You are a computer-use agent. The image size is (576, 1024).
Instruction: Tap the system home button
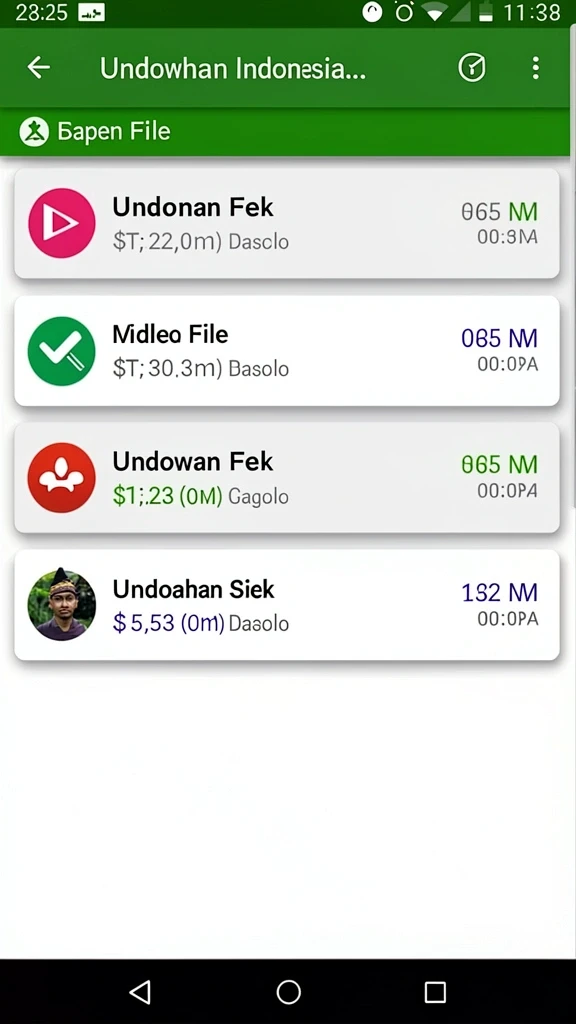(x=288, y=991)
